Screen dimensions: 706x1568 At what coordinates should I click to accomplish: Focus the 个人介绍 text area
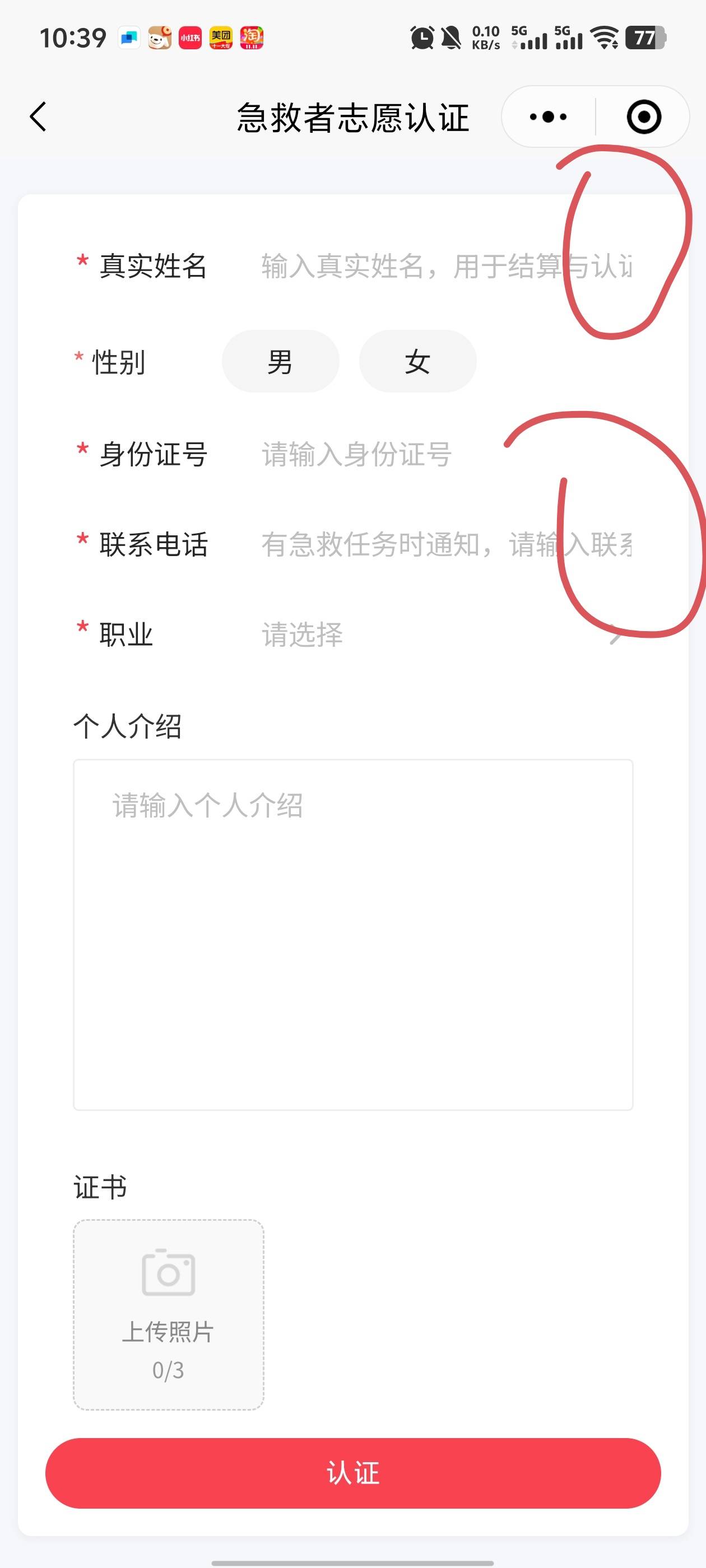pyautogui.click(x=352, y=934)
